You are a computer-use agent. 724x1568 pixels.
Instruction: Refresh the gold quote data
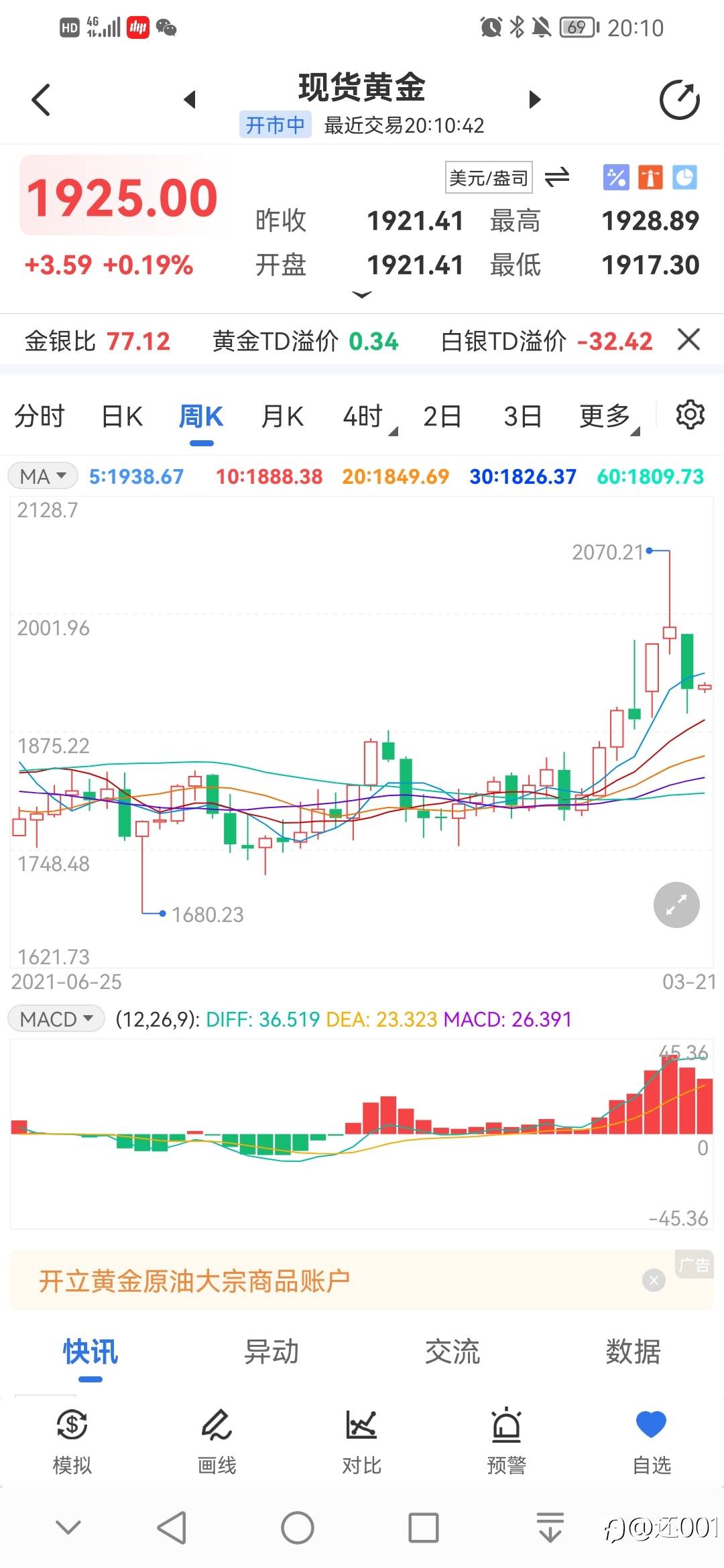click(x=678, y=98)
